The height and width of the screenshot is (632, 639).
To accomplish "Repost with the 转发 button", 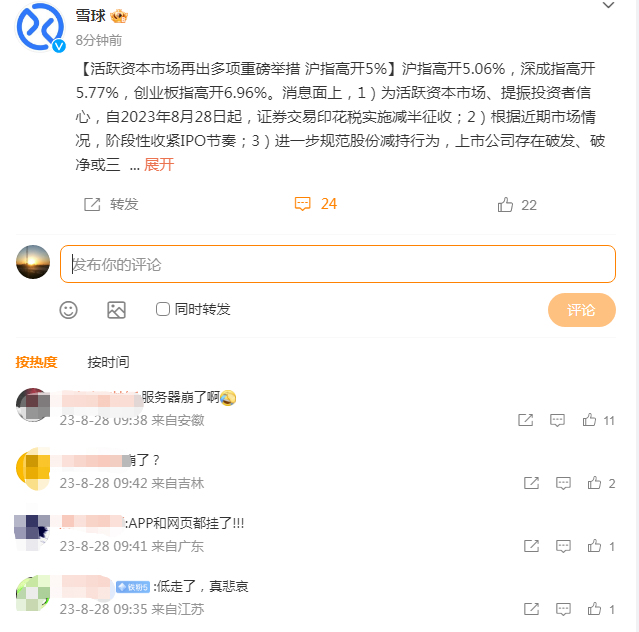I will [111, 204].
